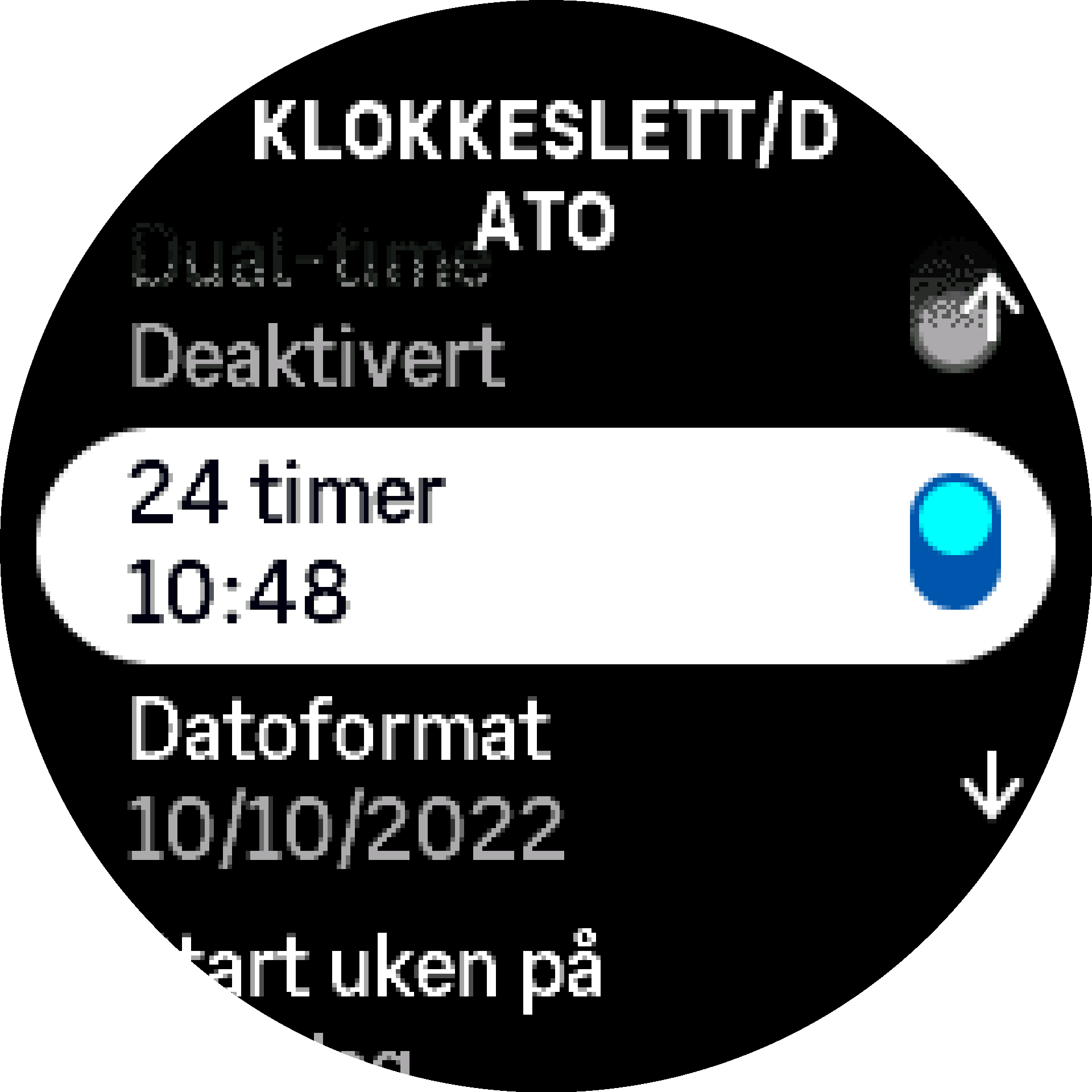The image size is (1092, 1092).
Task: Toggle the 24 timer switch
Action: (x=954, y=541)
